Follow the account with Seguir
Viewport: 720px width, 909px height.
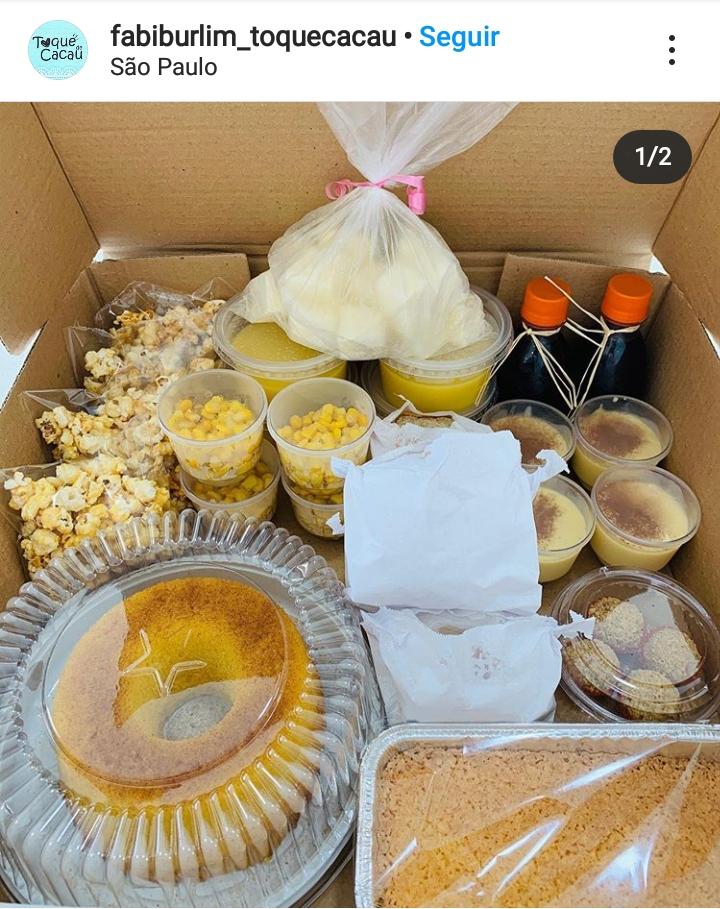[459, 37]
